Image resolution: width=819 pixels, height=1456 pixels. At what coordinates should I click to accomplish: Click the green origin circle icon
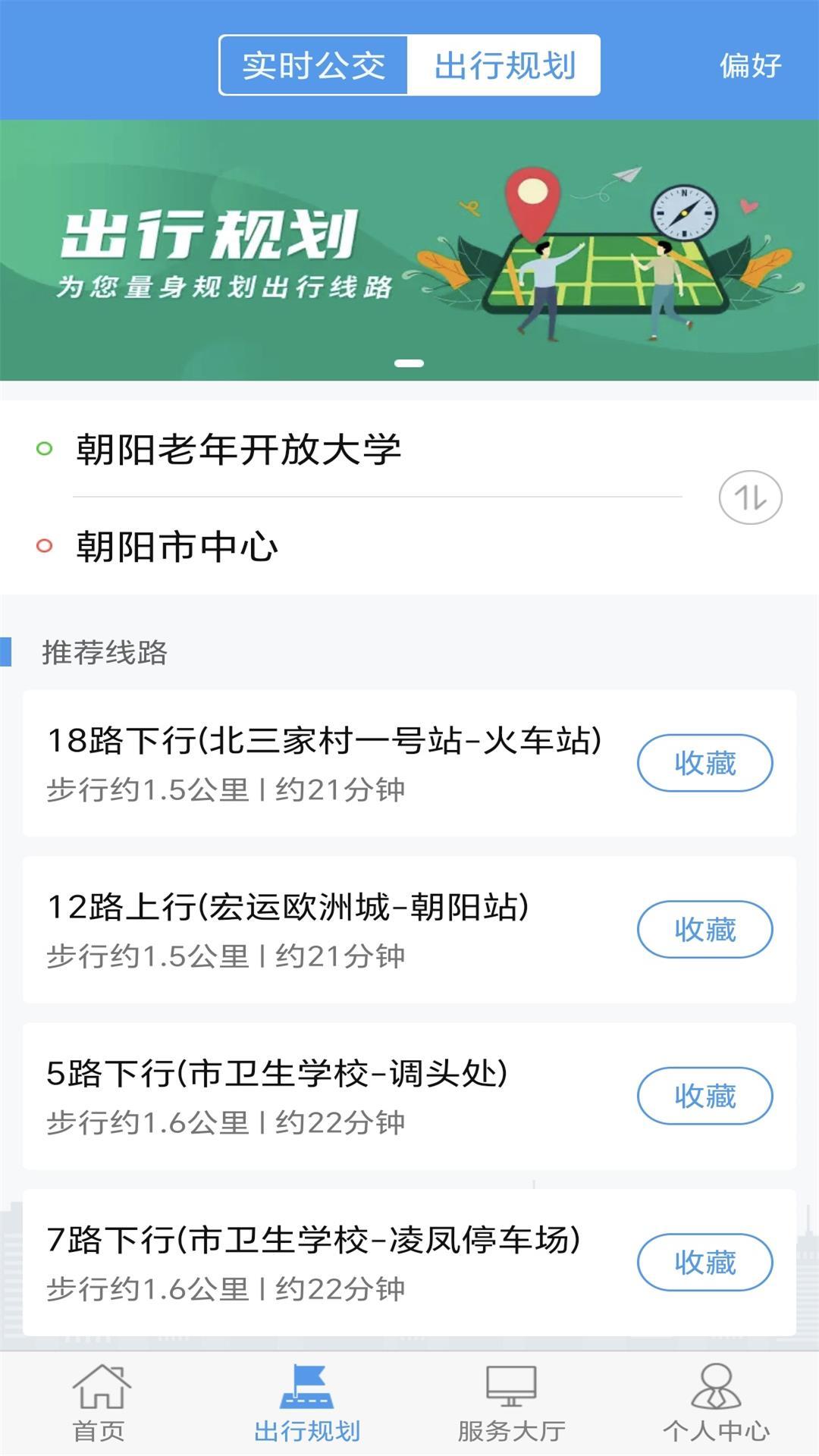[x=43, y=449]
